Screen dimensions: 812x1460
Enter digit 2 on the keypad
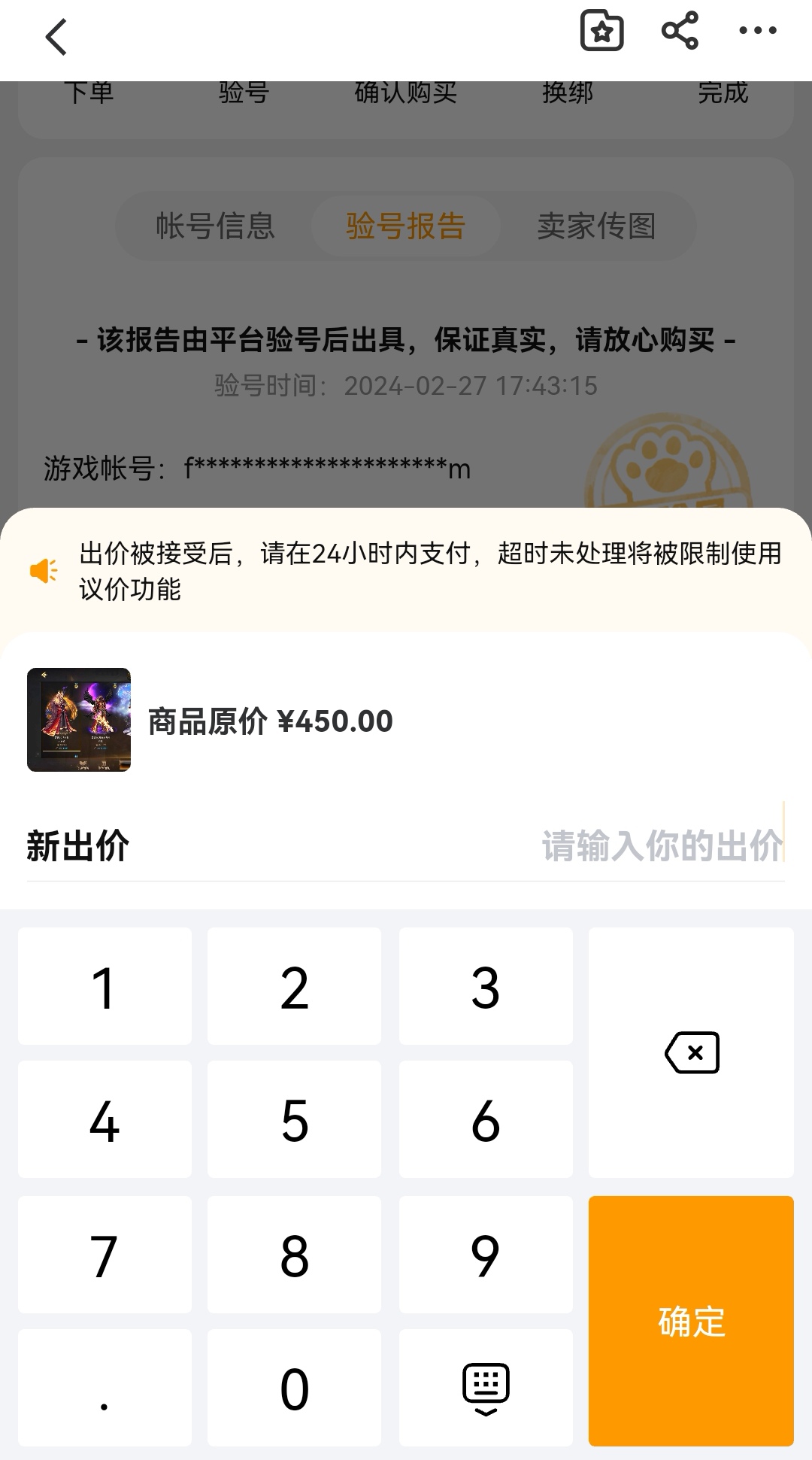(x=294, y=986)
